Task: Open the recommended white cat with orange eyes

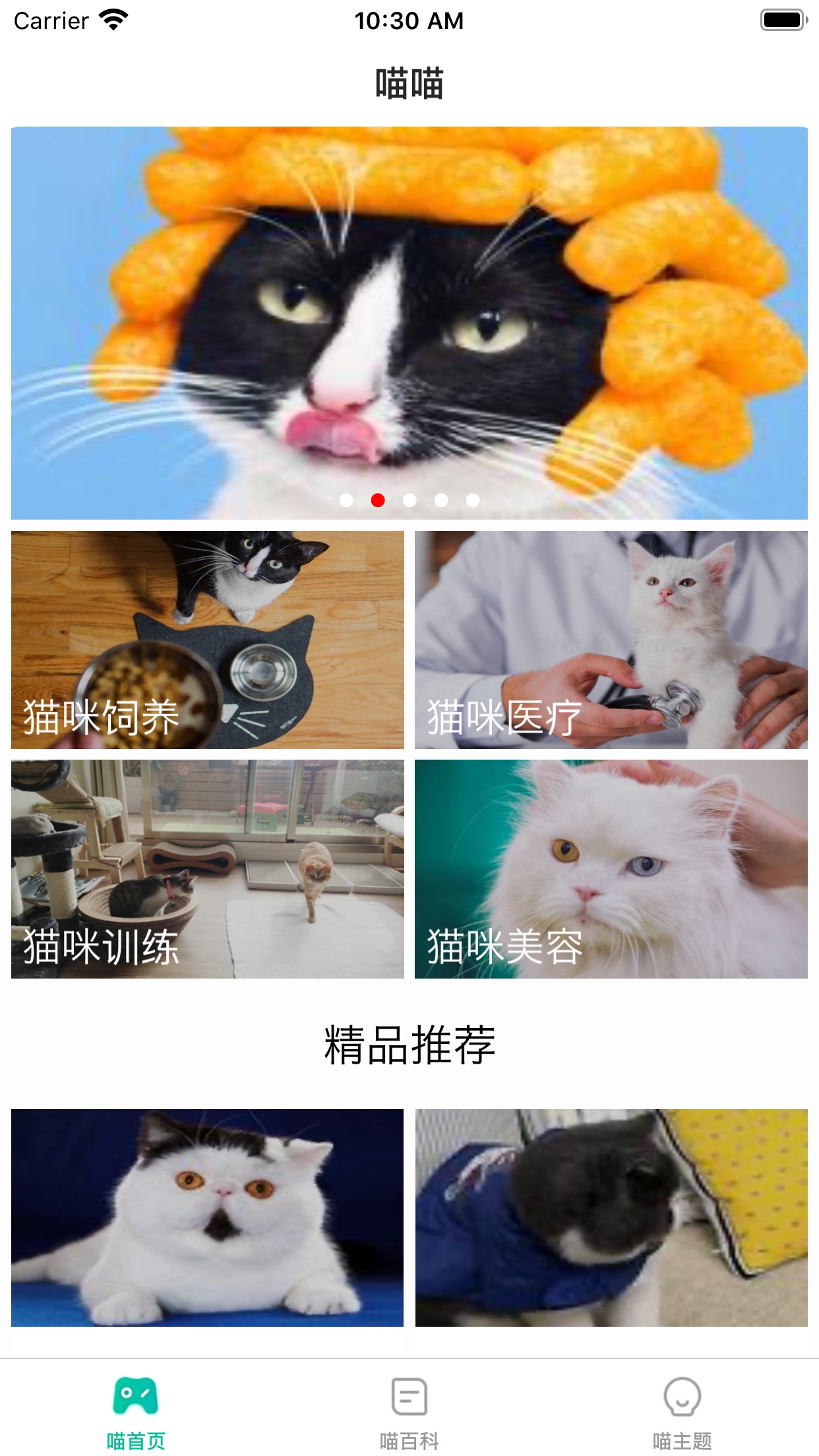Action: [208, 1218]
